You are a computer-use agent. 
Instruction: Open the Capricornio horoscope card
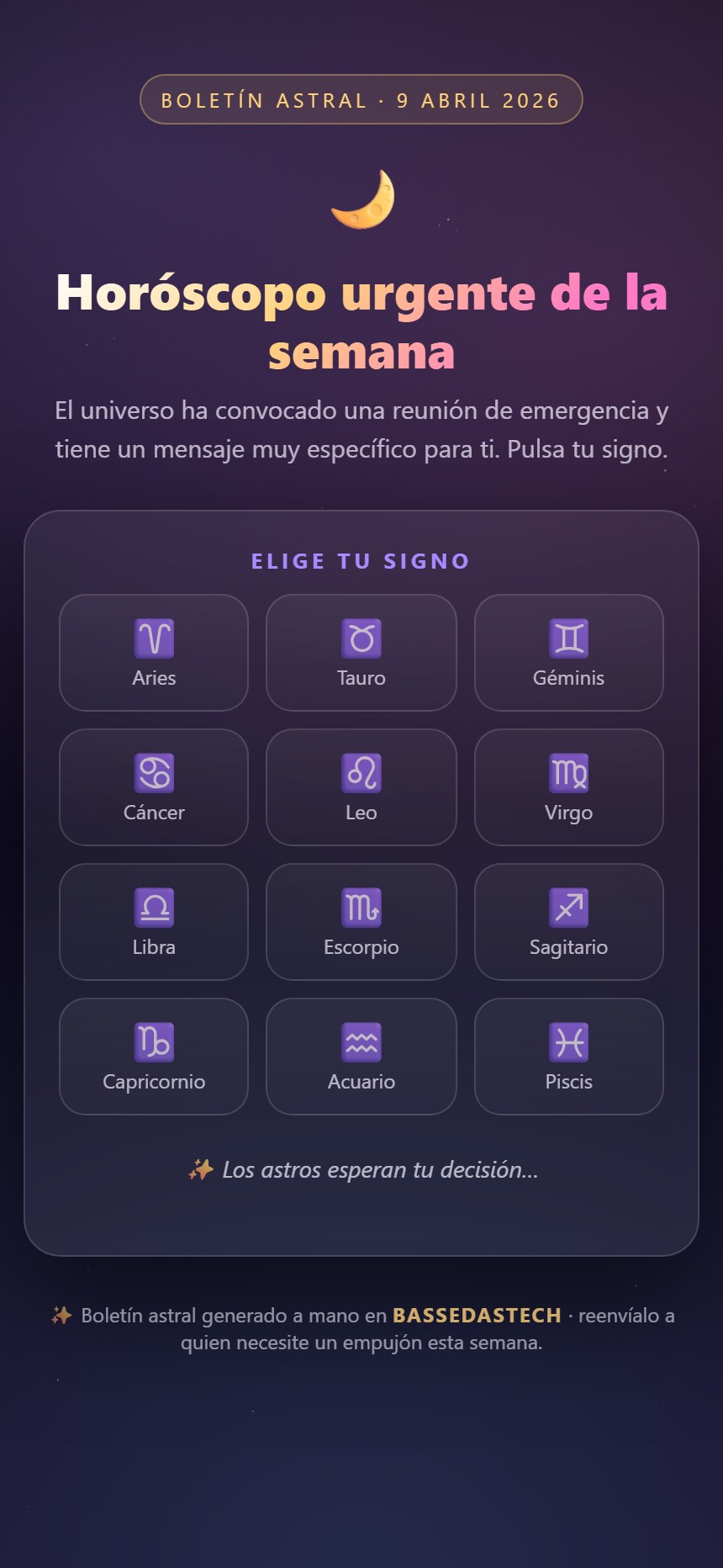[153, 1057]
